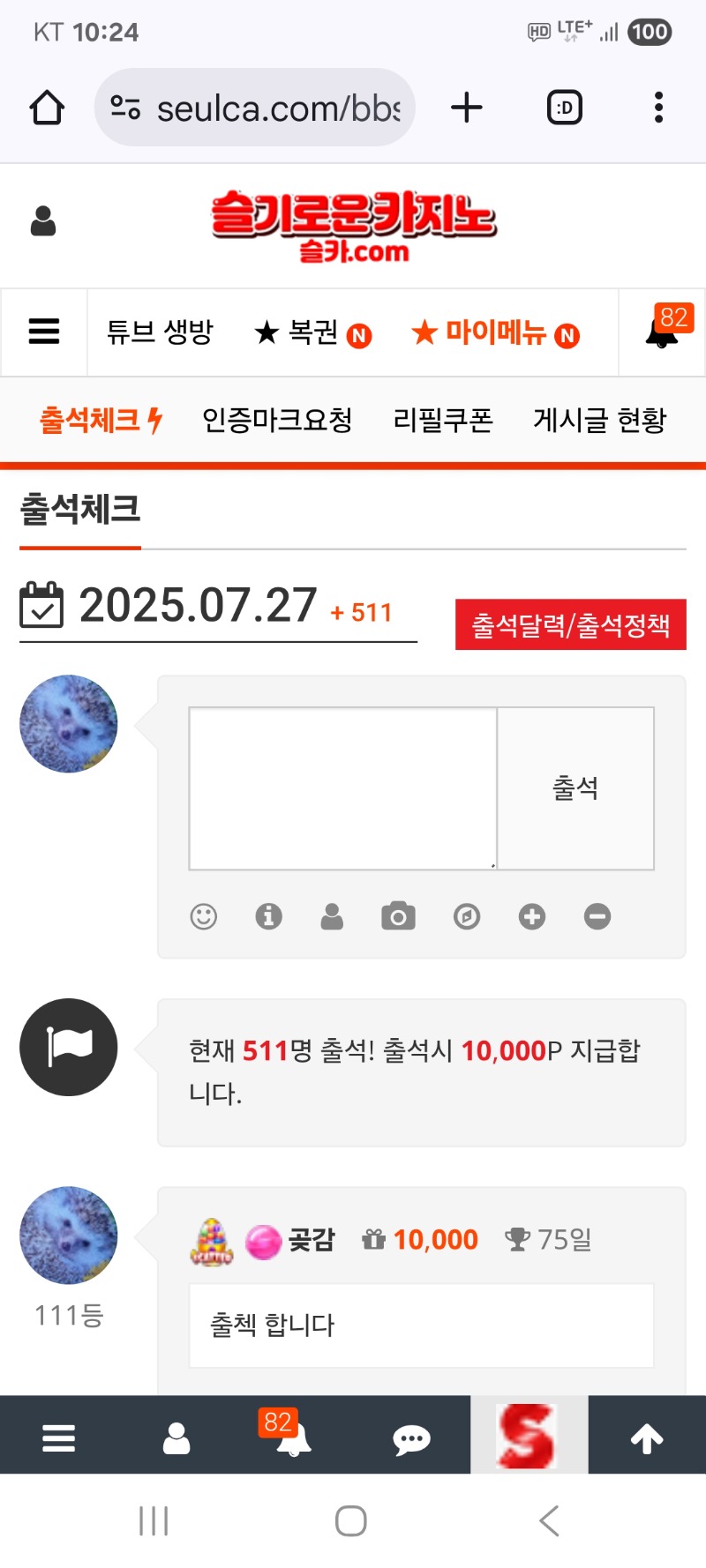Viewport: 706px width, 1568px height.
Task: Open the profile icon at the top left
Action: (x=43, y=221)
